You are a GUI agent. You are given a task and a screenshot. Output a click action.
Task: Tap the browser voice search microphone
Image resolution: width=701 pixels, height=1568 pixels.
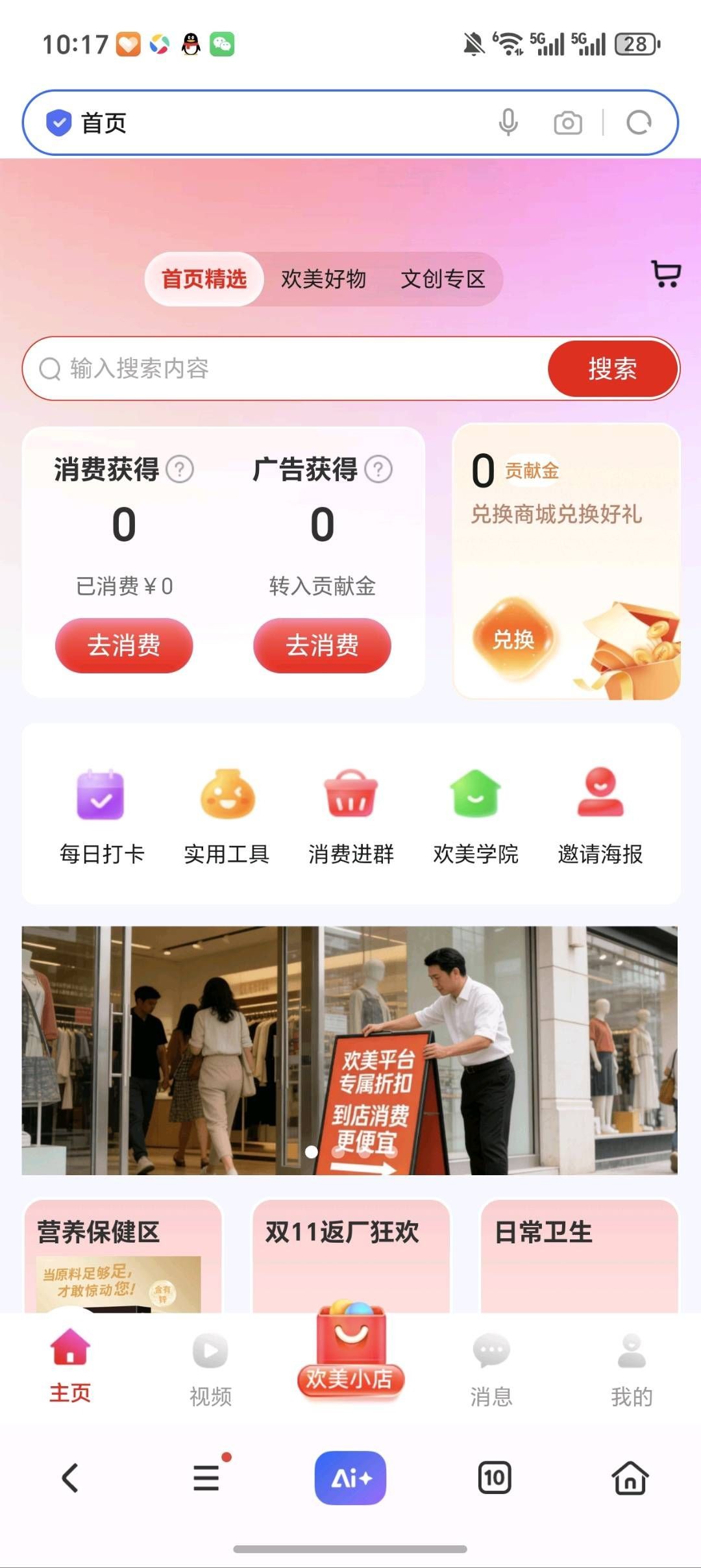[508, 122]
